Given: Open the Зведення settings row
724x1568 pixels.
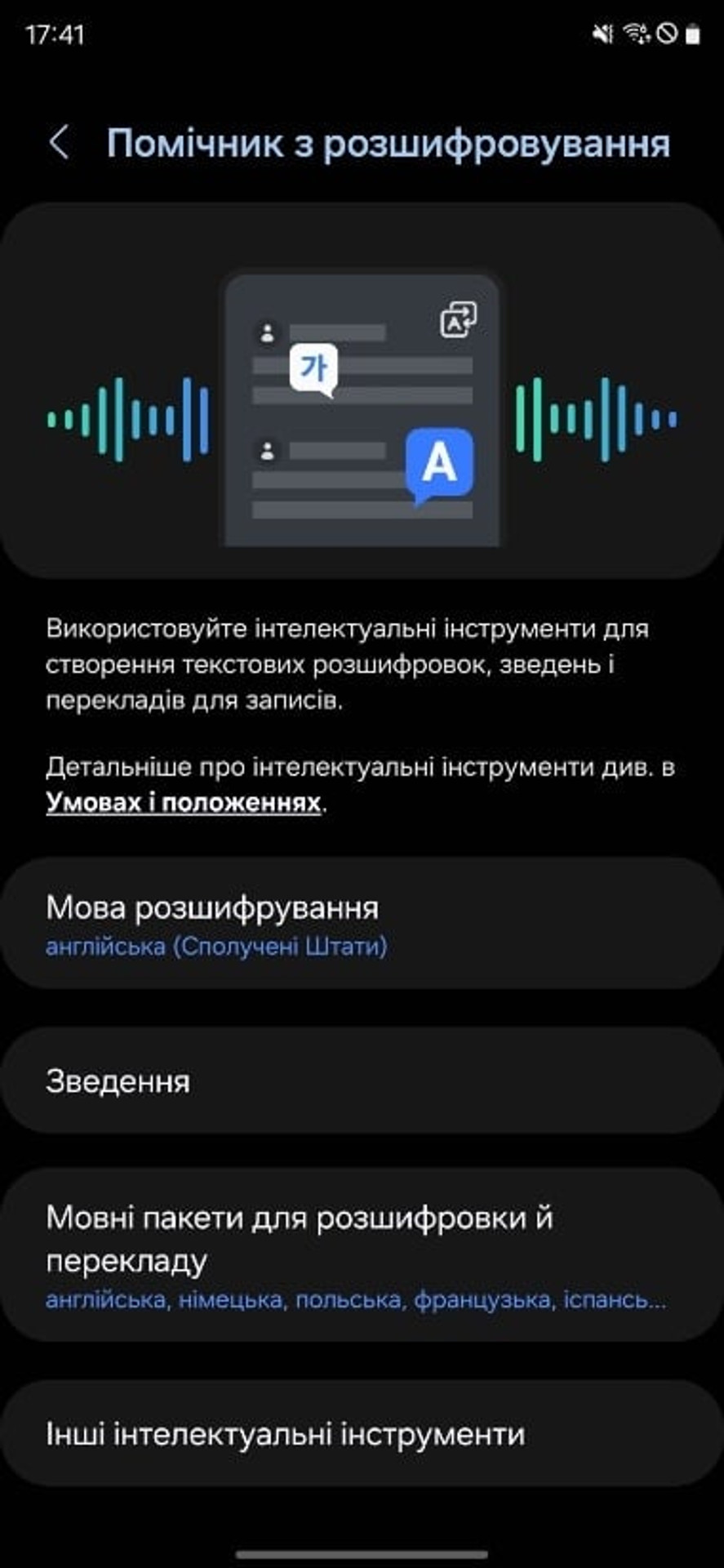Looking at the screenshot, I should [x=362, y=1081].
